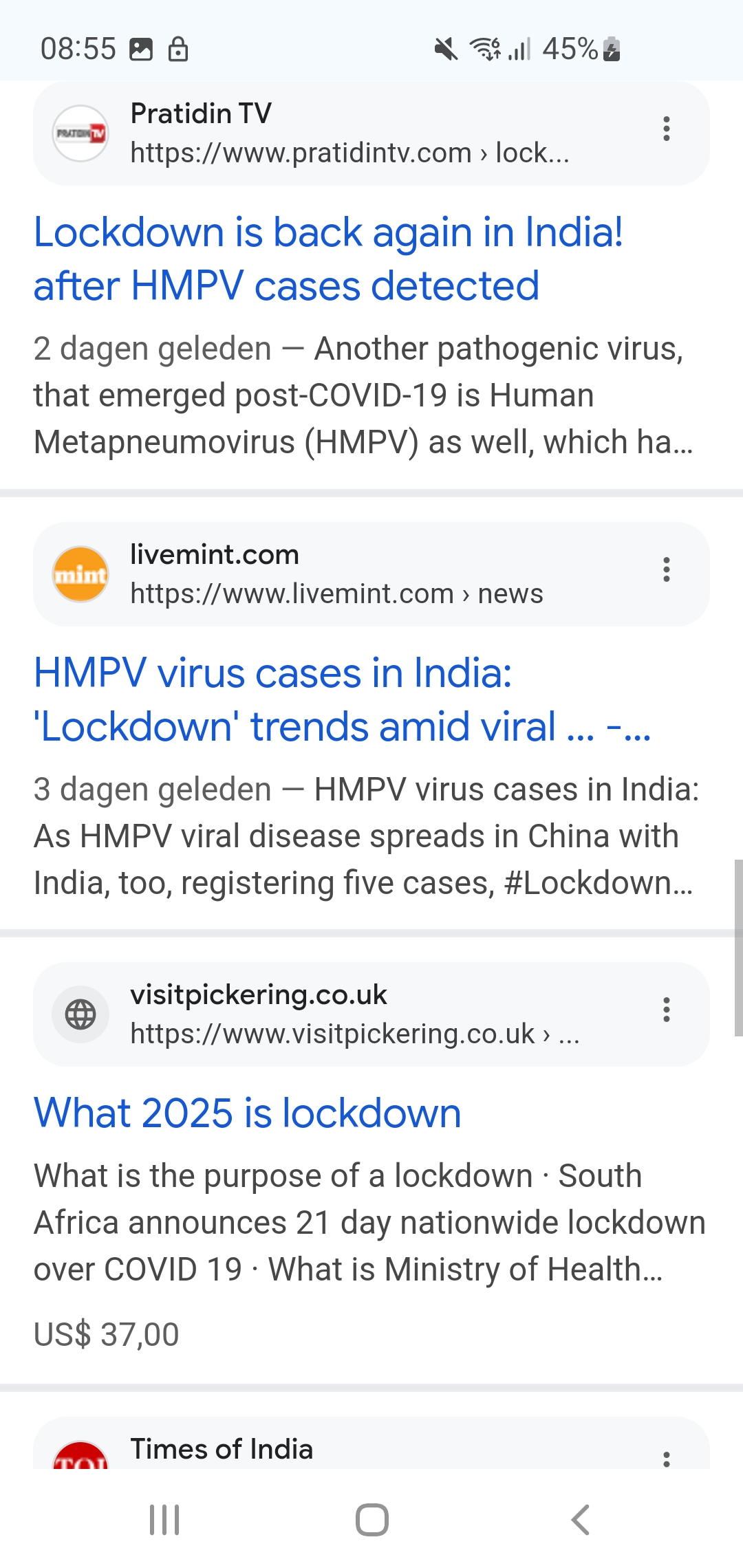The image size is (743, 1568).
Task: Open "HMPV virus cases in India" livemint article
Action: pos(342,699)
